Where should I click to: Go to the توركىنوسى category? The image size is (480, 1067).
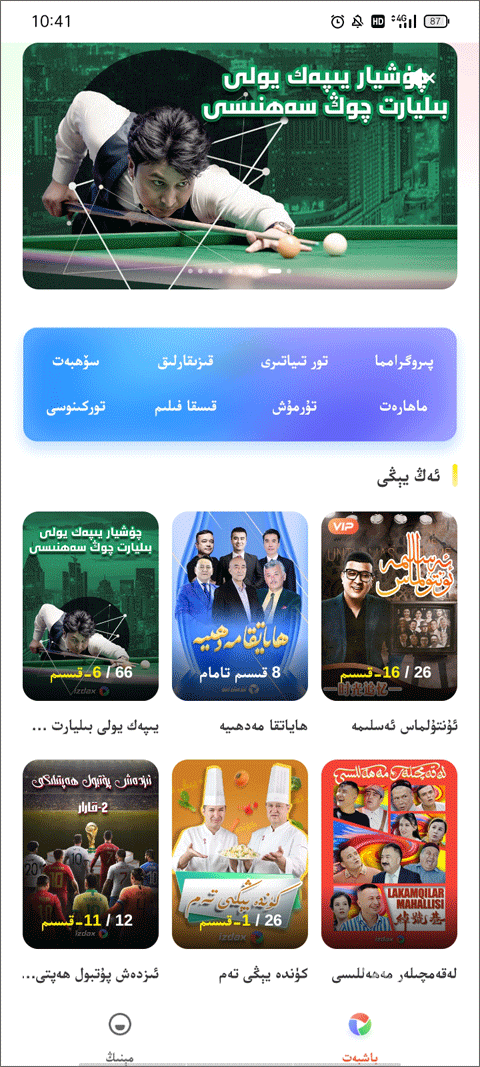click(76, 408)
